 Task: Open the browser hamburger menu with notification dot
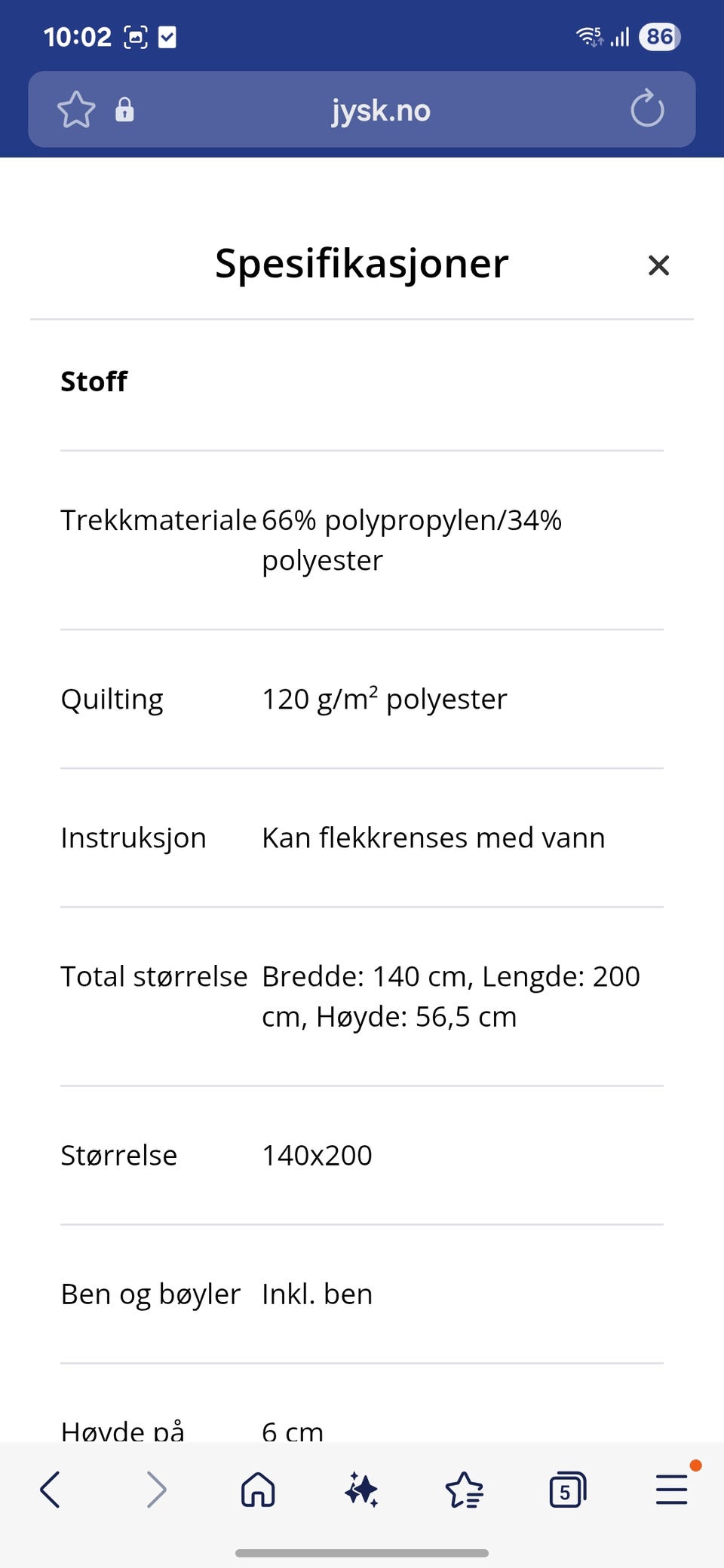(x=671, y=1489)
